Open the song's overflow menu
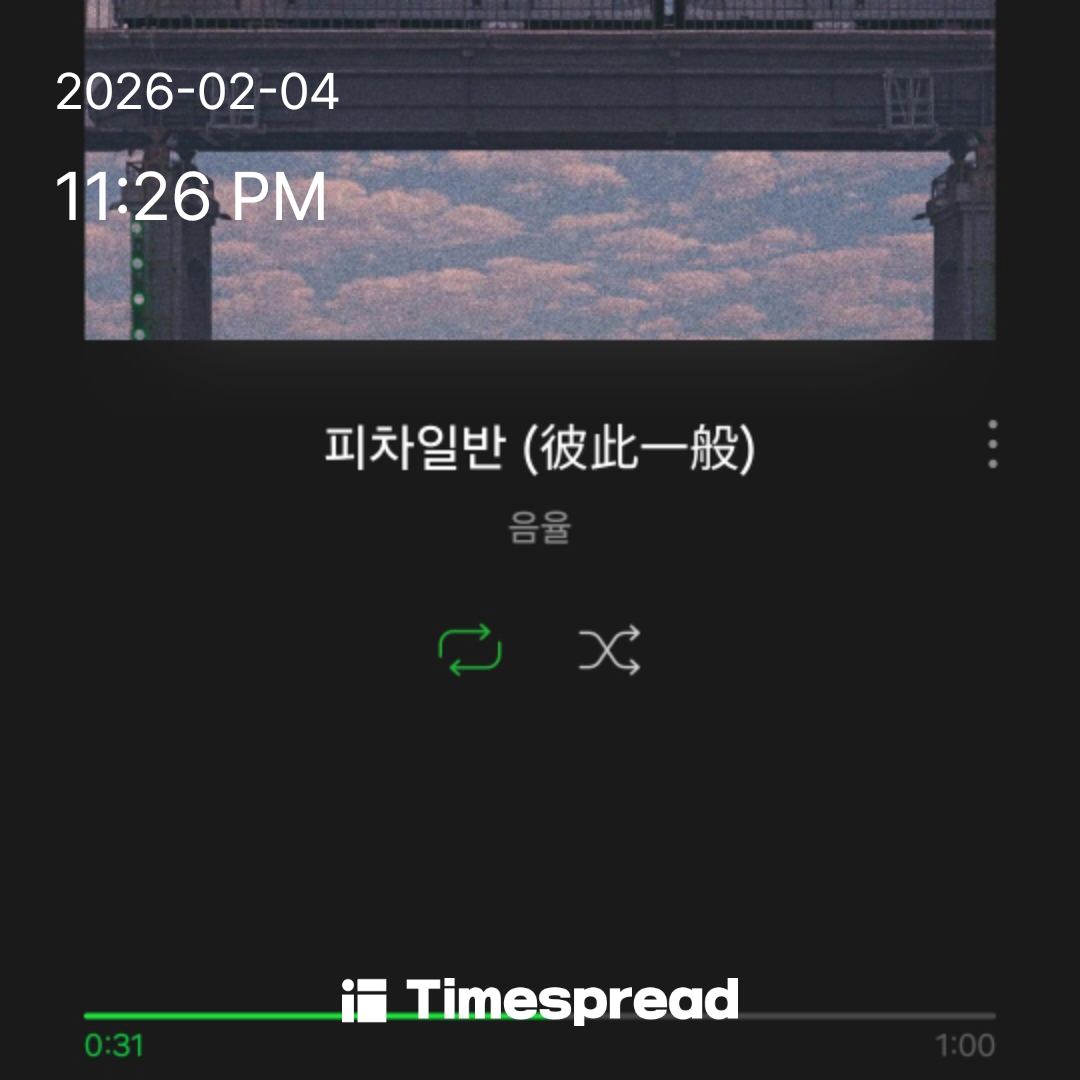 point(992,444)
